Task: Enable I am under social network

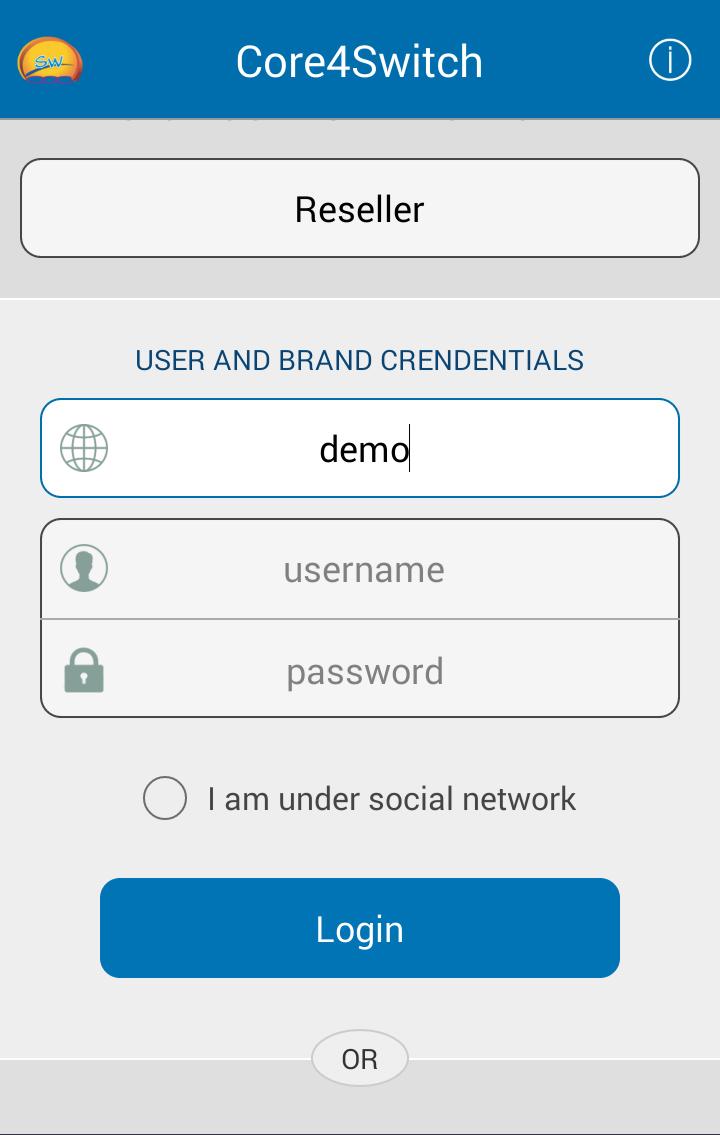Action: click(165, 798)
